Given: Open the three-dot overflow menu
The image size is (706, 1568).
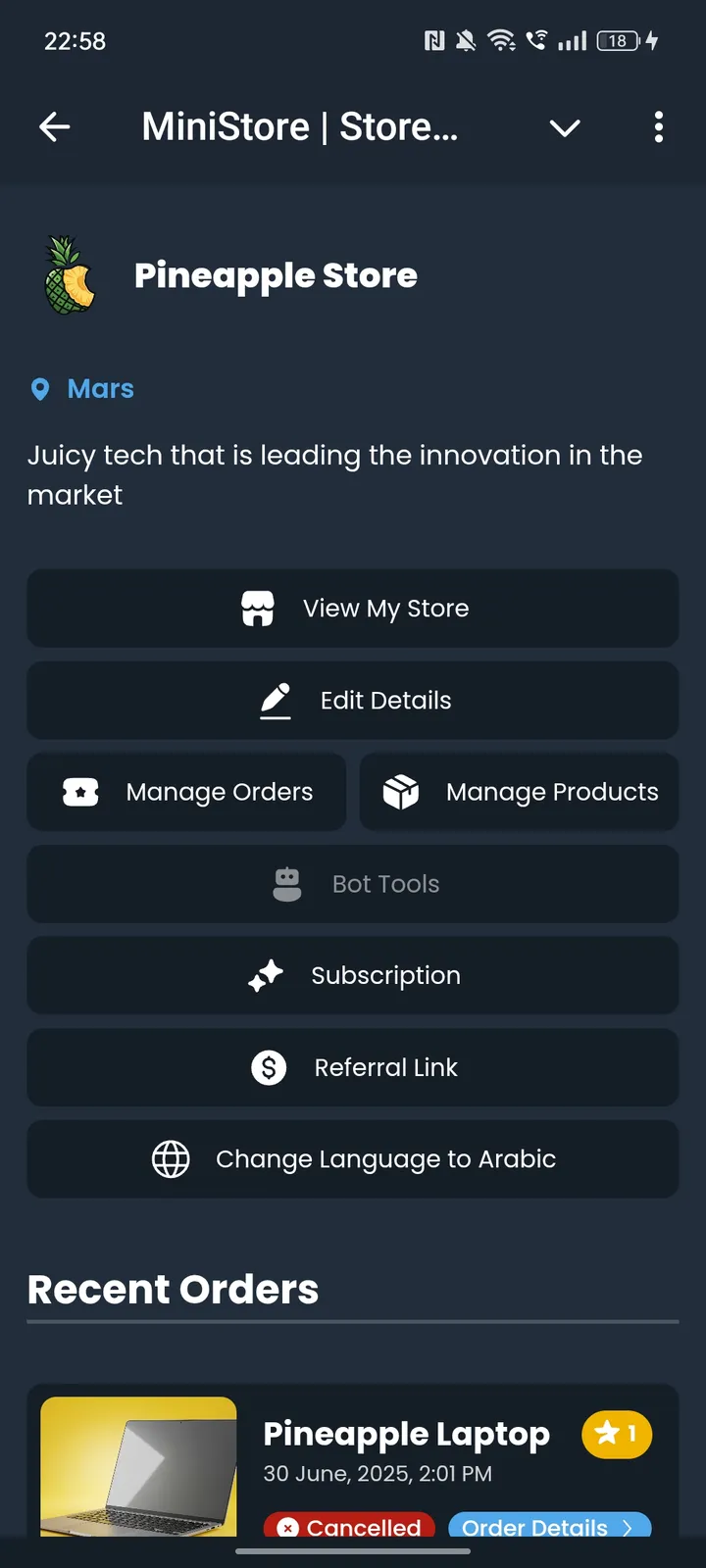Looking at the screenshot, I should 658,127.
